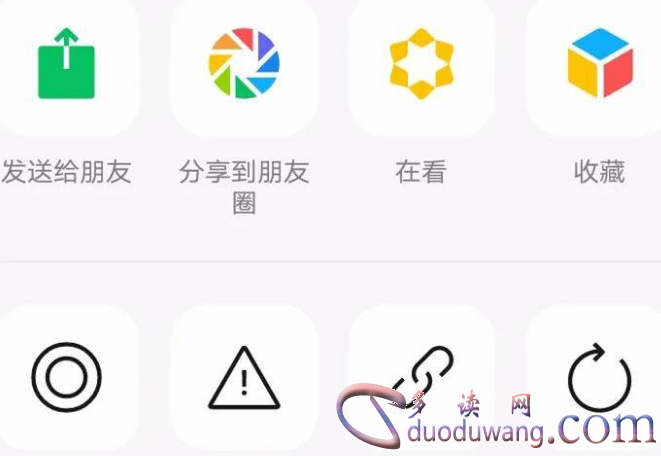The height and width of the screenshot is (456, 661).
Task: Mark the article as 在看
Action: pos(421,66)
